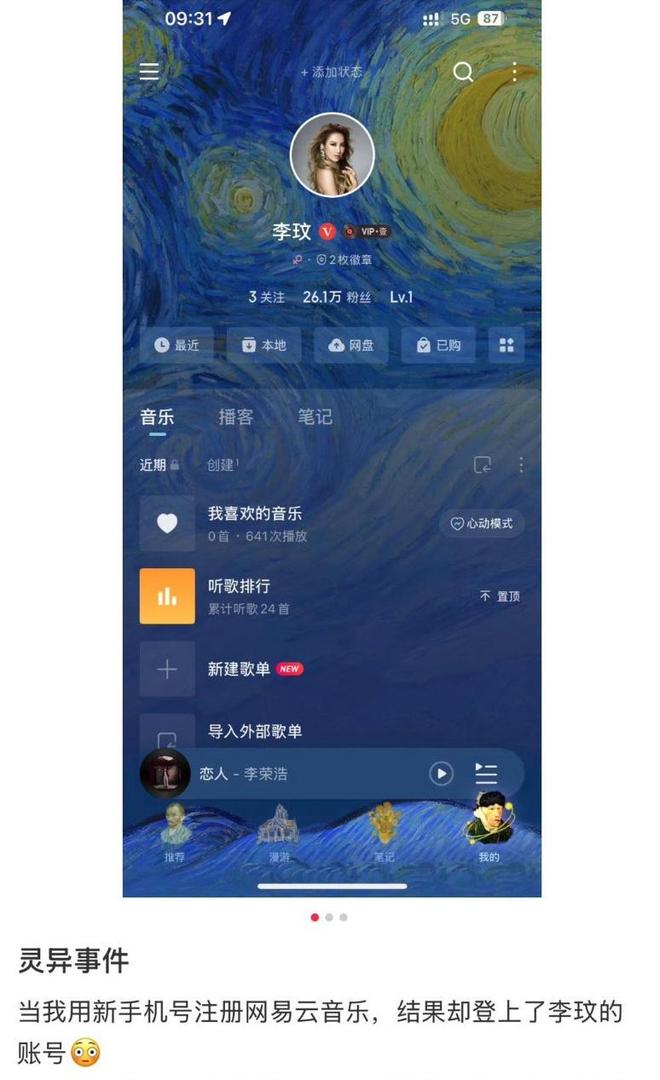The width and height of the screenshot is (660, 1080).
Task: Open the NetEase Cloud Music screenshot image full screen
Action: pos(331,450)
